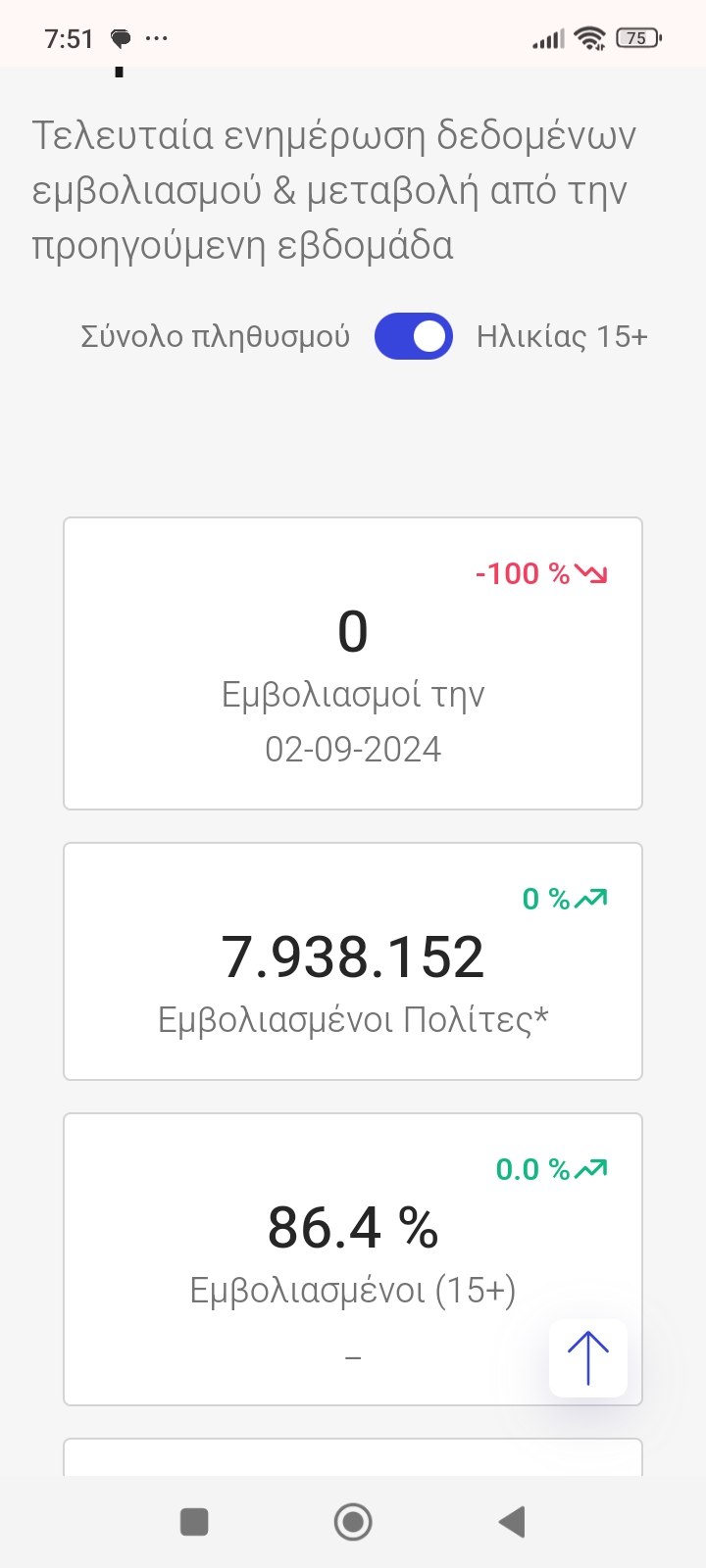The width and height of the screenshot is (706, 1568).
Task: Go to the phone's home screen
Action: tap(353, 1522)
